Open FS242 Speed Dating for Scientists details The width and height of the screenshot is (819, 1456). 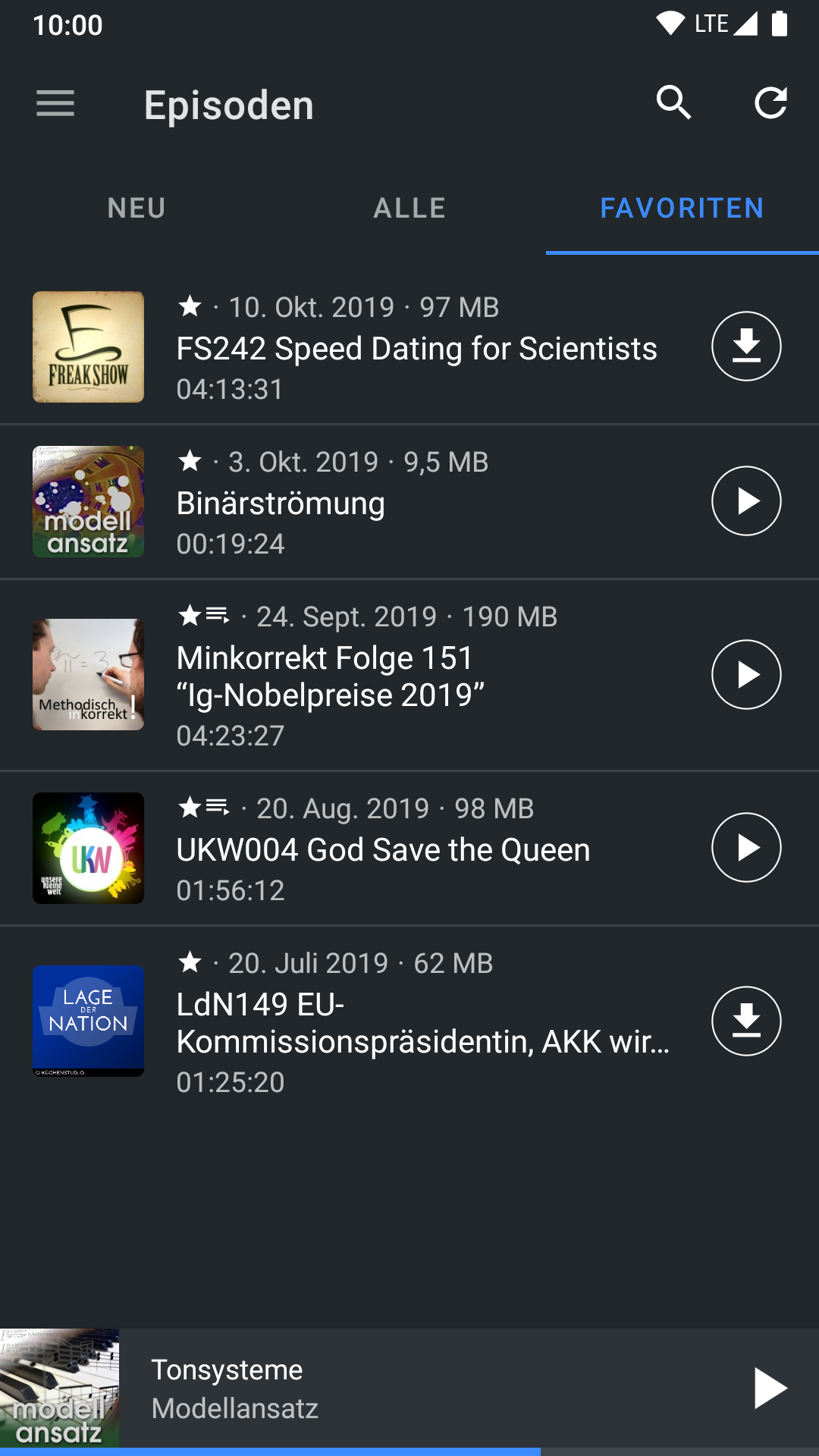coord(349,347)
